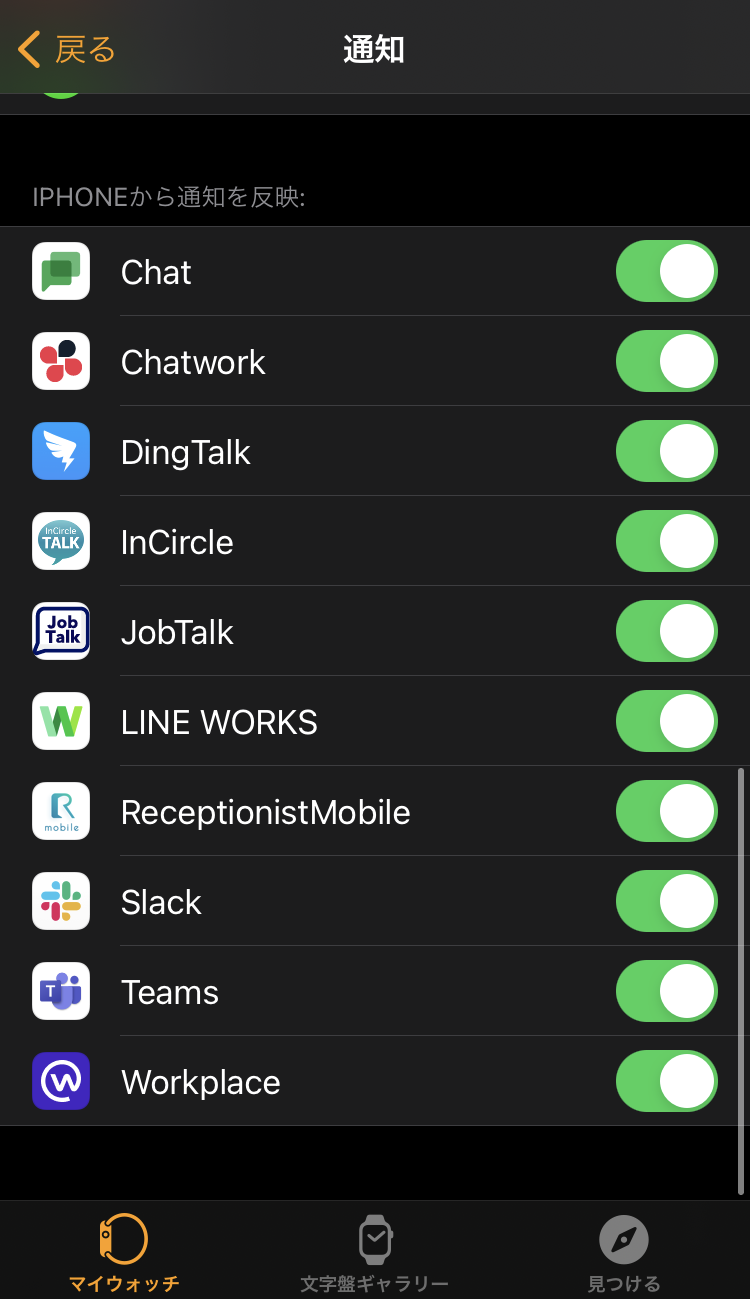Viewport: 750px width, 1299px height.
Task: Disable Teams notification mirroring
Action: pos(667,991)
